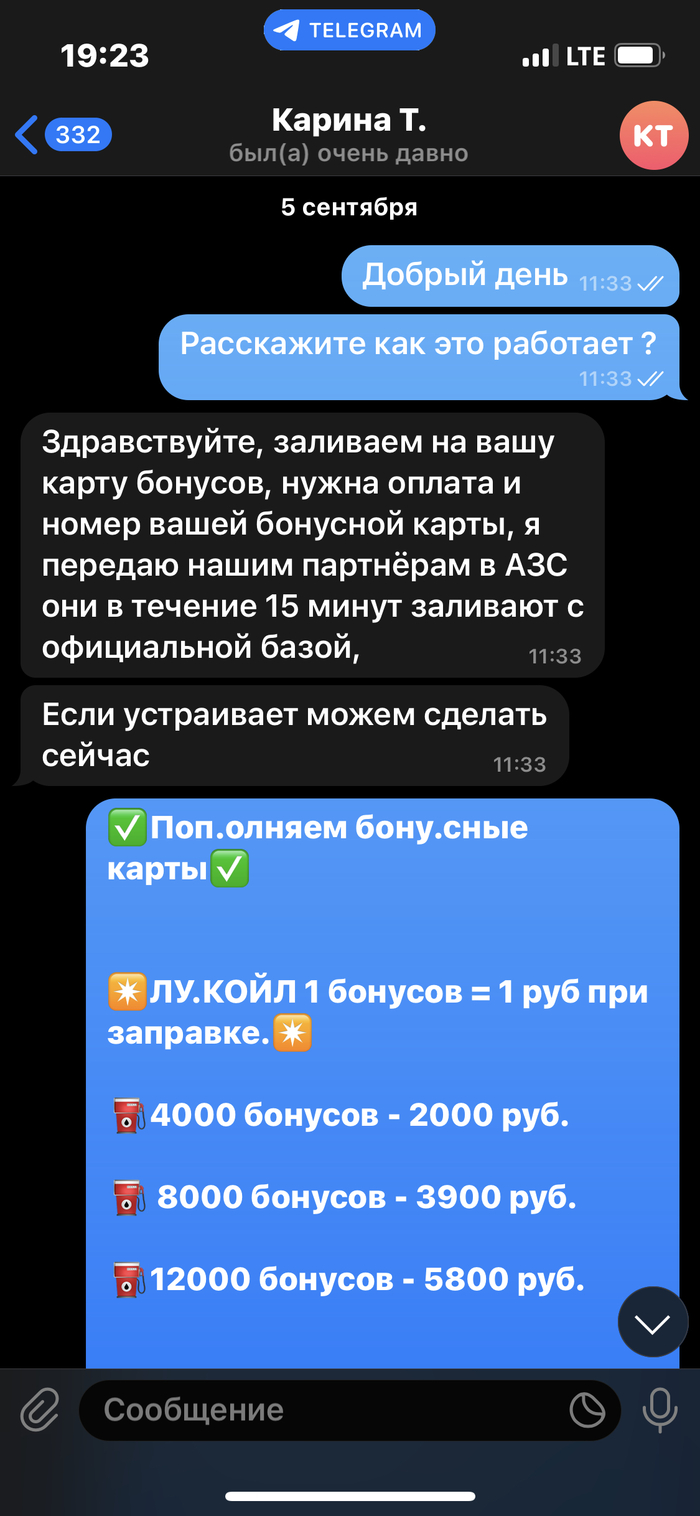Open Карина Т. profile avatar
Screen dimensions: 700x1516
point(653,136)
